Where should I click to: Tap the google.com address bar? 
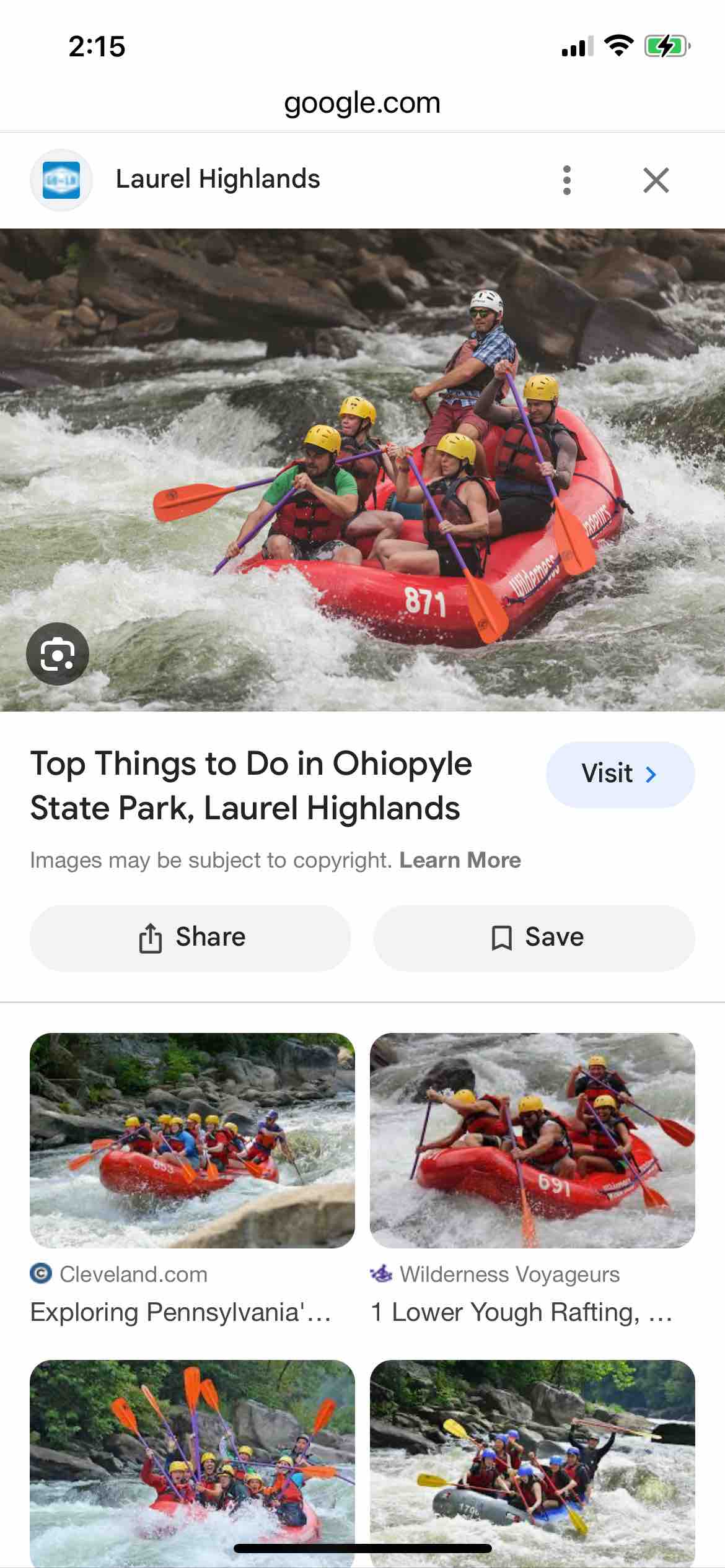point(362,103)
